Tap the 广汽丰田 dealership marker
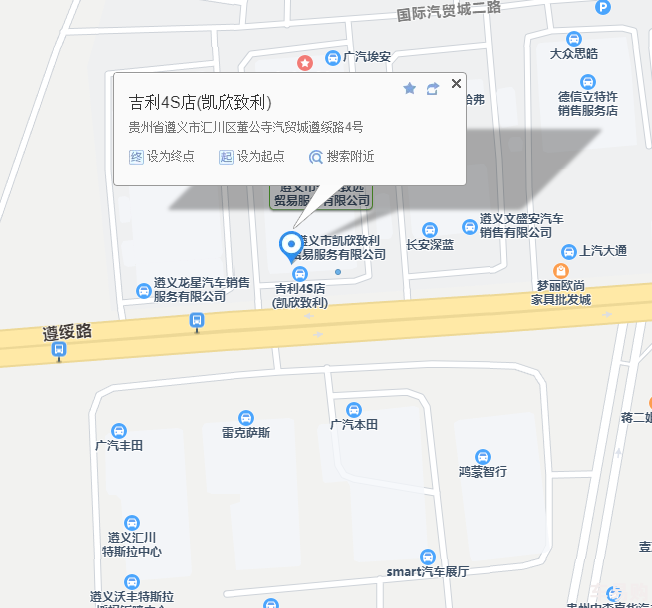The width and height of the screenshot is (652, 608). tap(119, 430)
